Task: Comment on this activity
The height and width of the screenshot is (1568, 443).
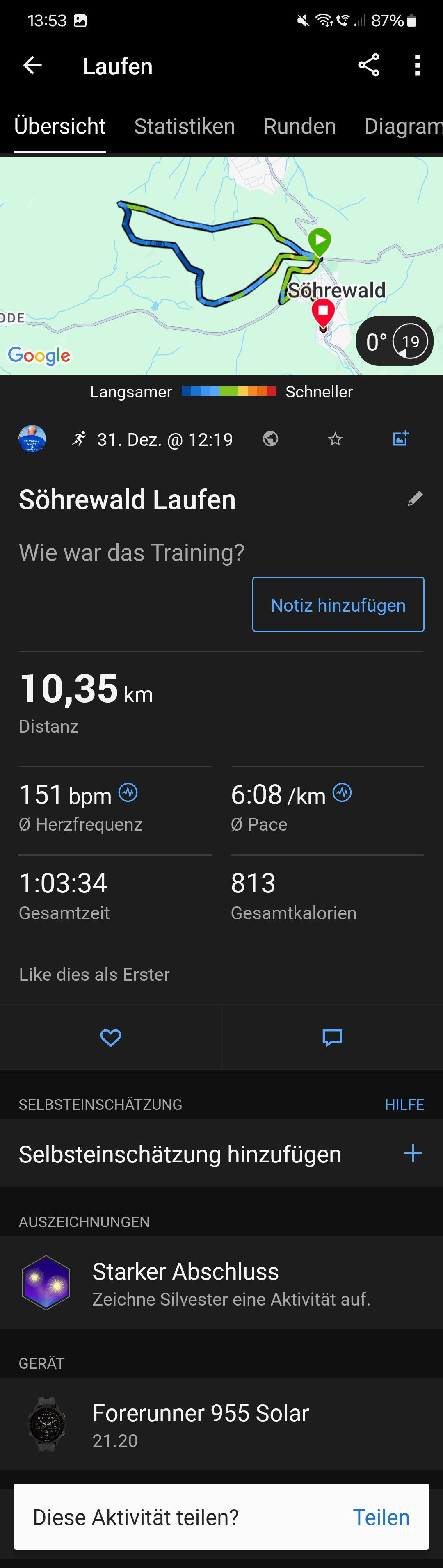Action: coord(332,1037)
